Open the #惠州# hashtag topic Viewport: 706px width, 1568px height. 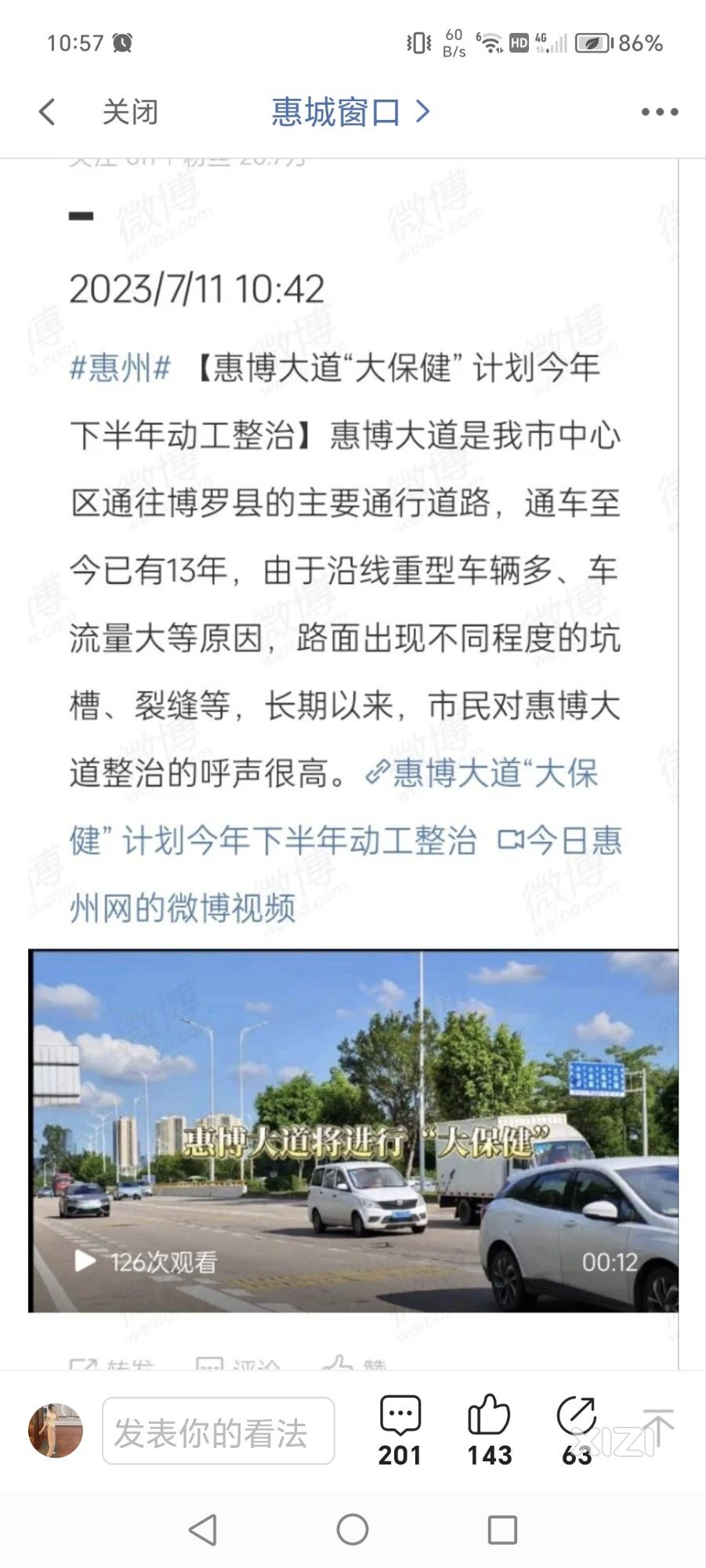click(120, 368)
